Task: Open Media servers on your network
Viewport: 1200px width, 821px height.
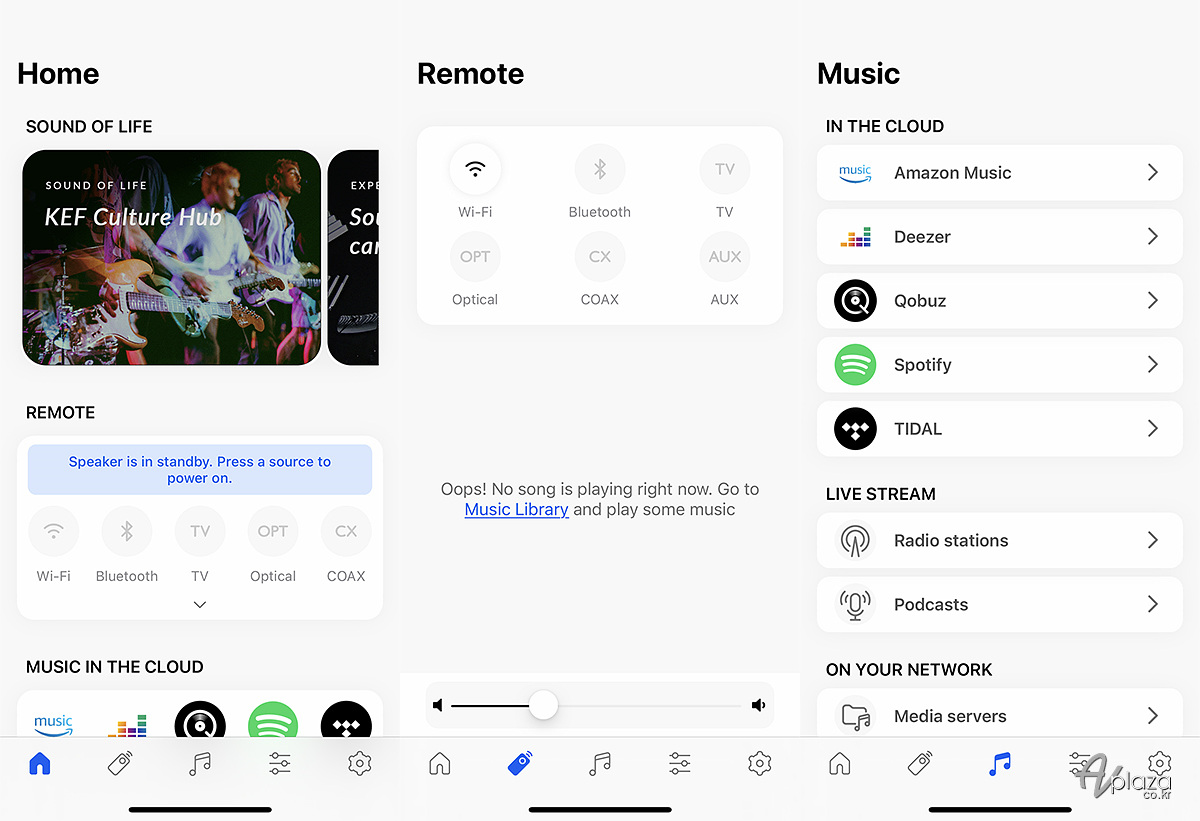Action: (x=999, y=716)
